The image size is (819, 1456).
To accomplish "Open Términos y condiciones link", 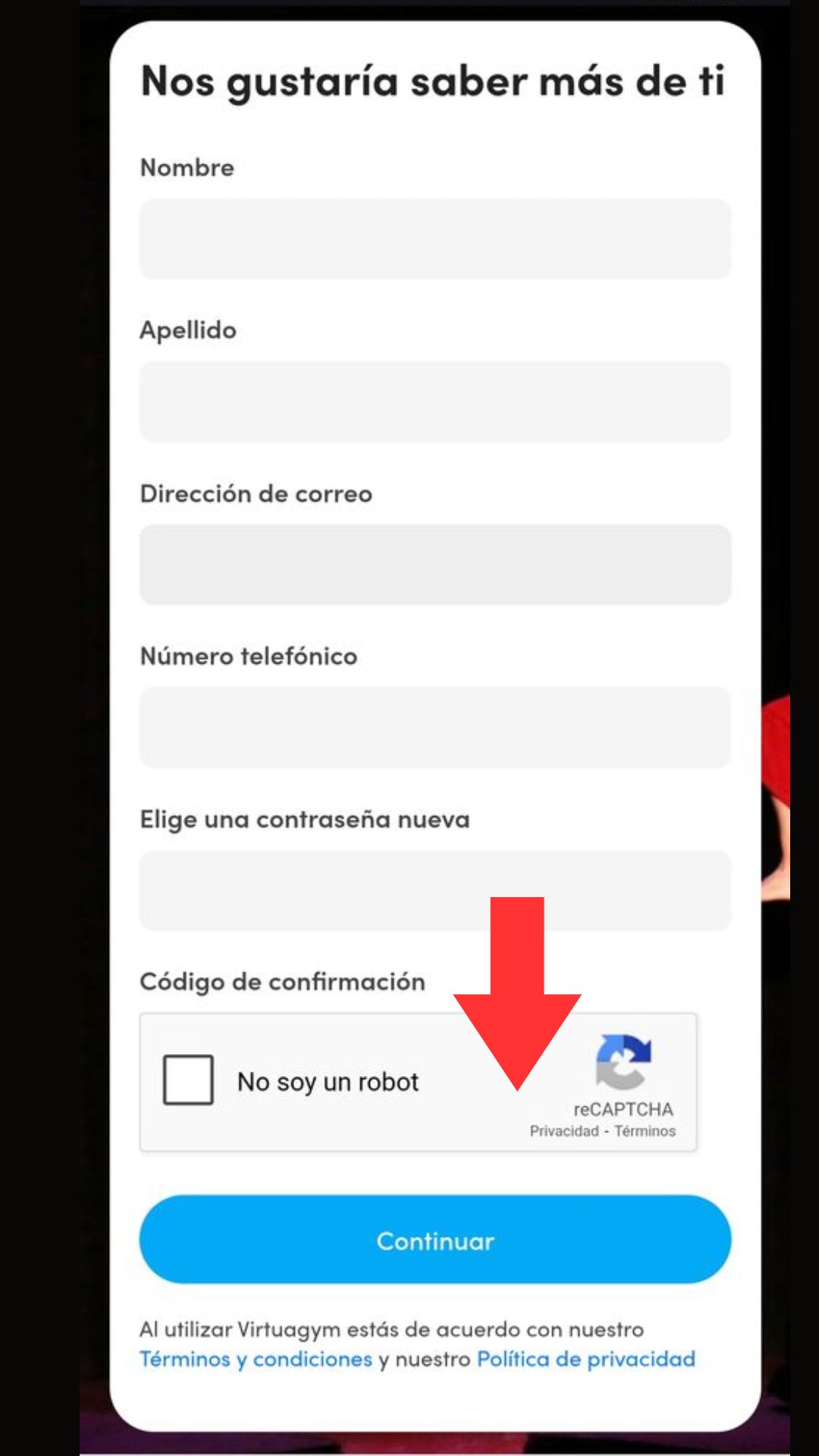I will (x=256, y=1359).
